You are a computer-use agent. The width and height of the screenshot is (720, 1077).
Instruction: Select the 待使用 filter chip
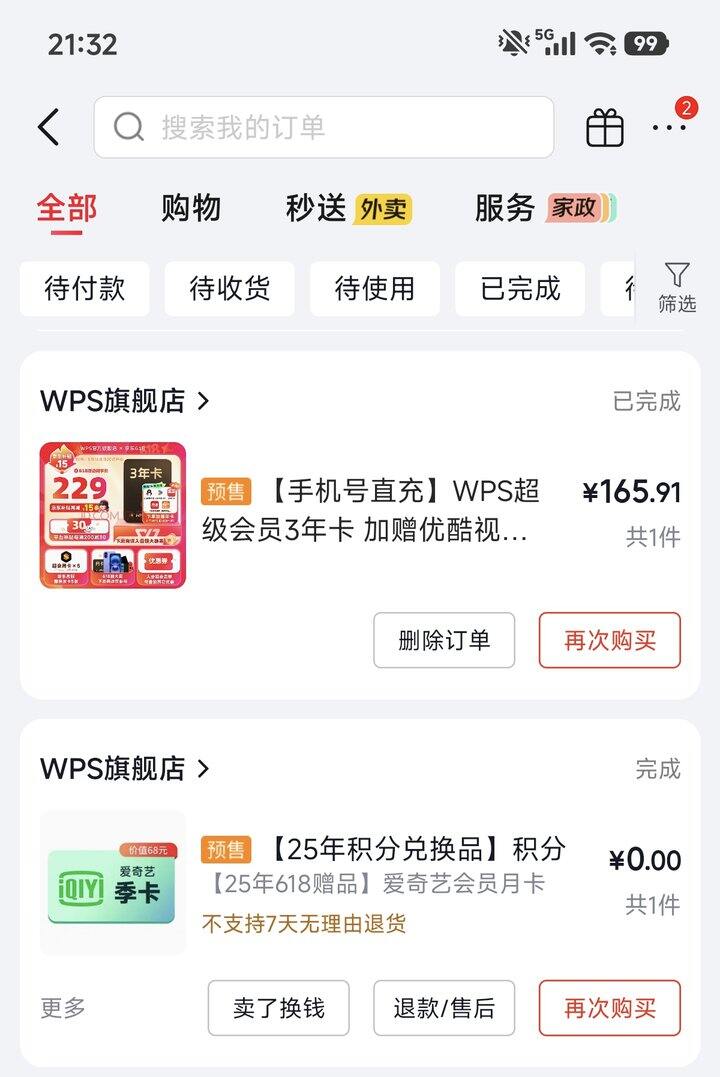376,288
